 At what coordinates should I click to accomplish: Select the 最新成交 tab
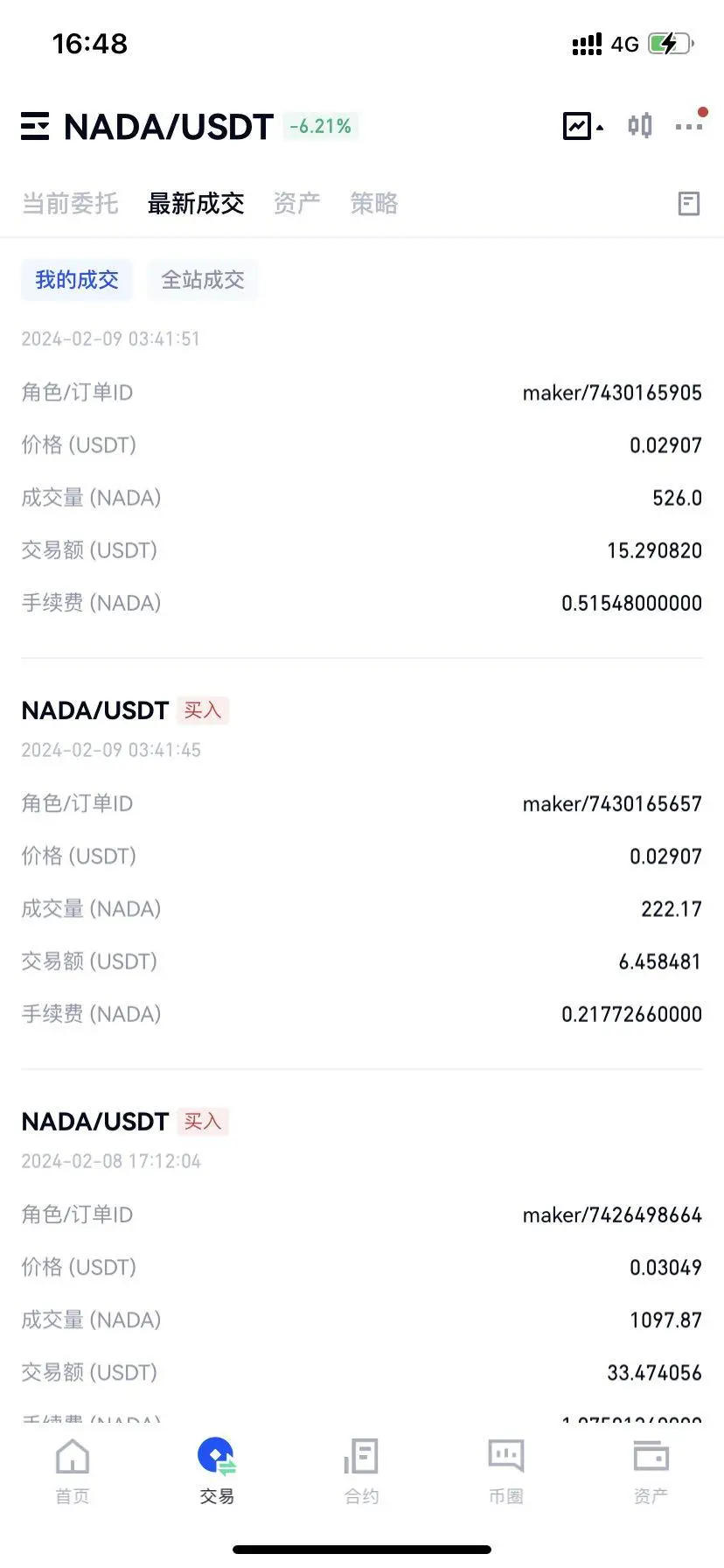(196, 204)
